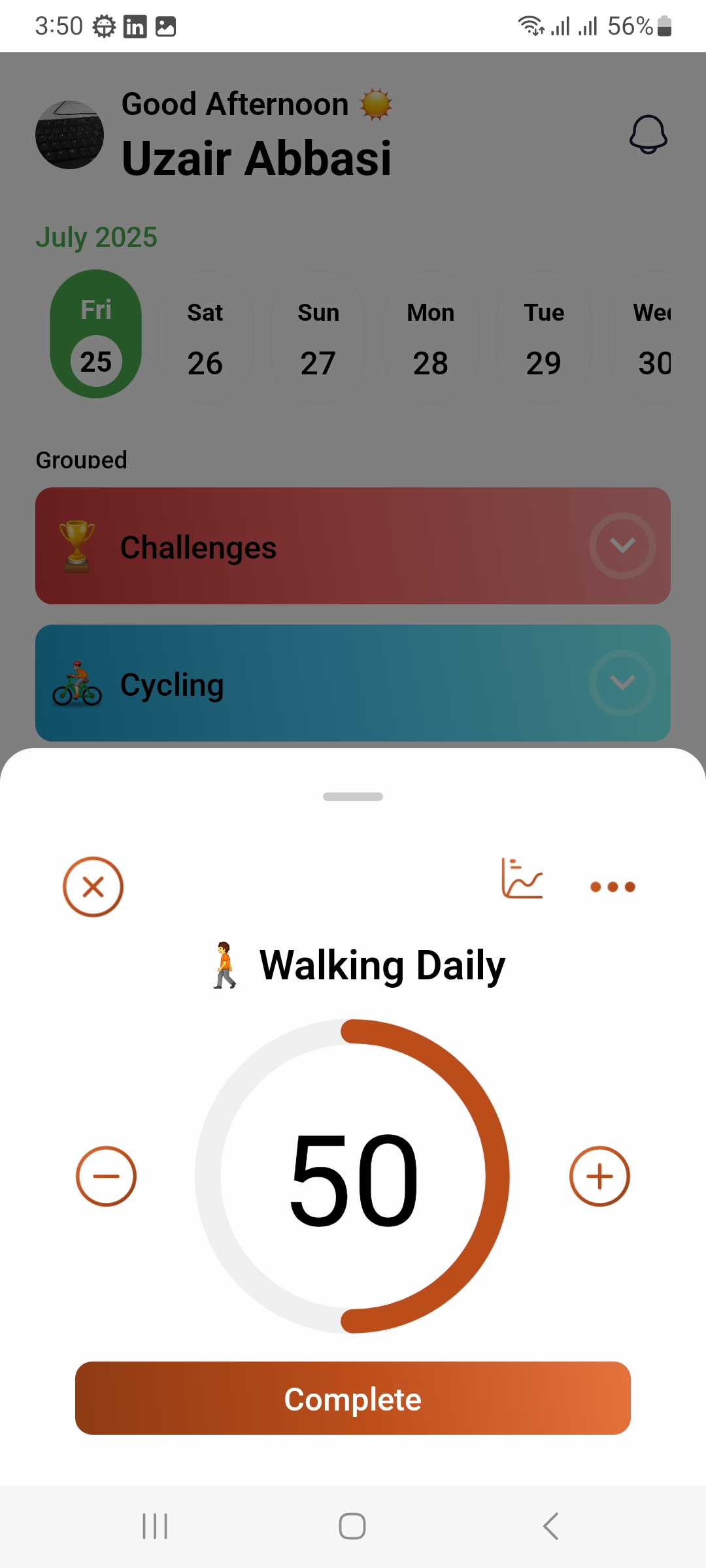706x1568 pixels.
Task: Open the profile picture avatar
Action: (69, 135)
